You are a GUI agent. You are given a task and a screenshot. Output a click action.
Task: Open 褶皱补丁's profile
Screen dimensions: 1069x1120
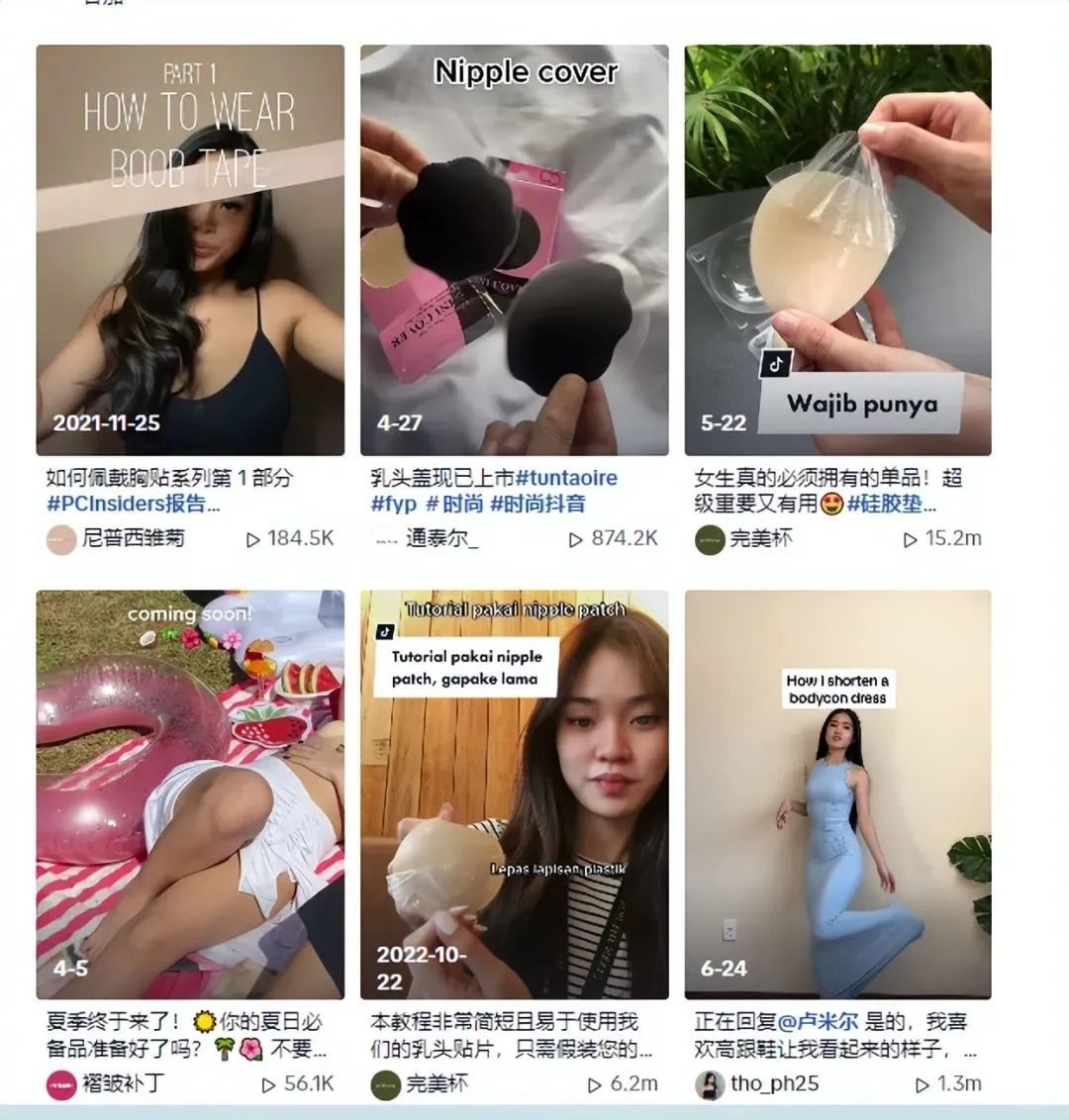tap(123, 1084)
